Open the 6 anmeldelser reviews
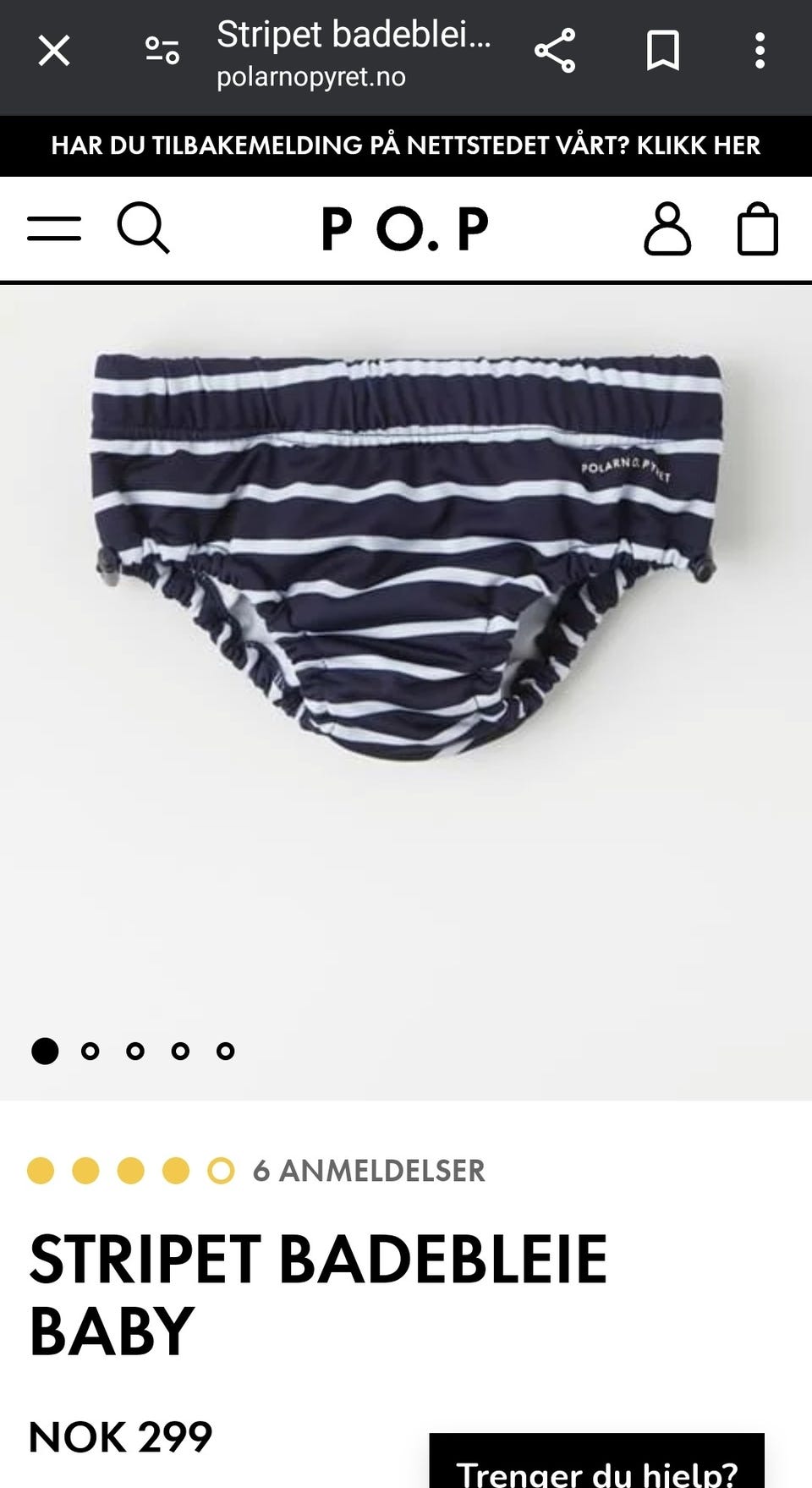 tap(369, 1171)
